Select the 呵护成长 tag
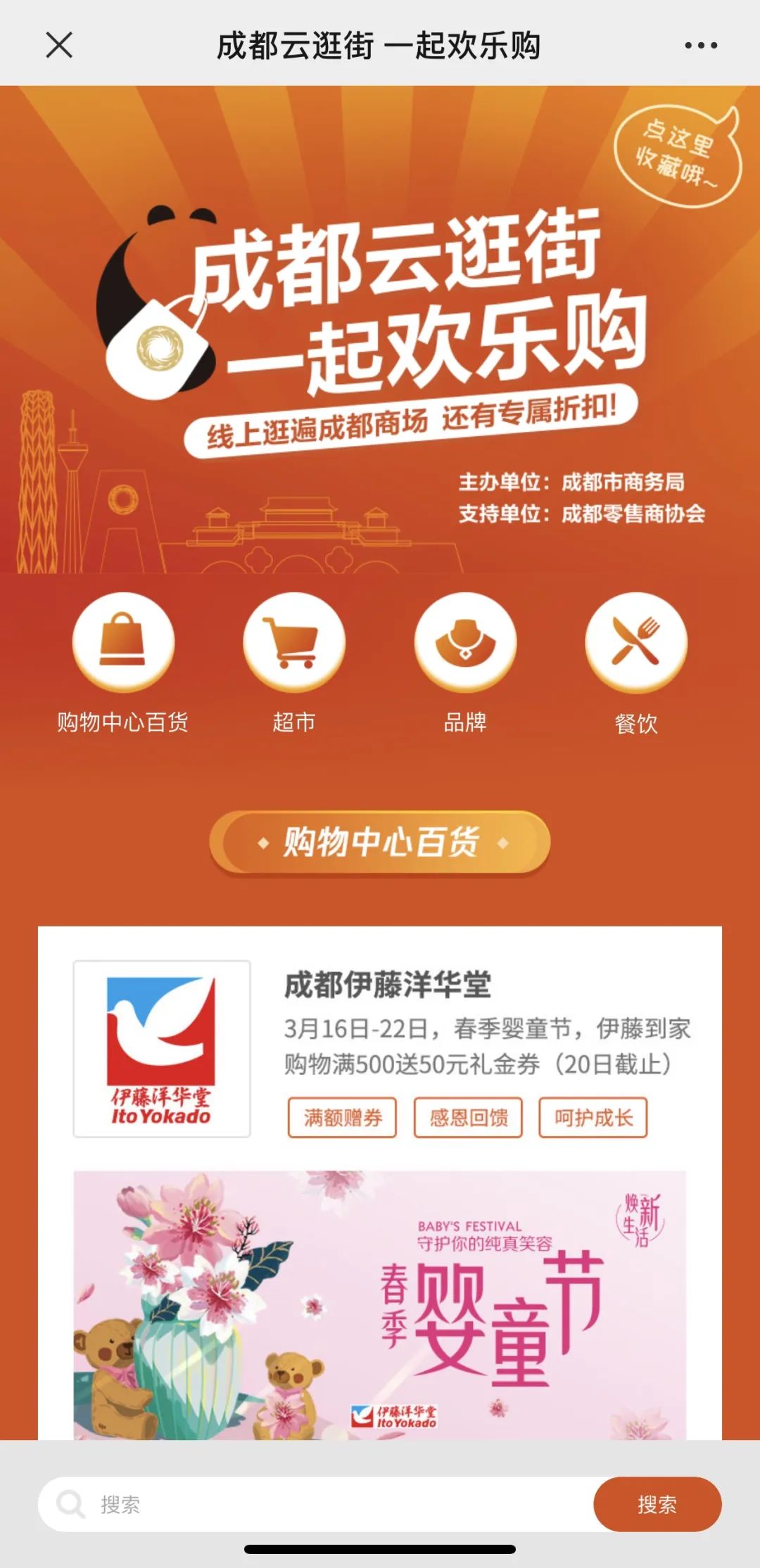 pos(593,1117)
